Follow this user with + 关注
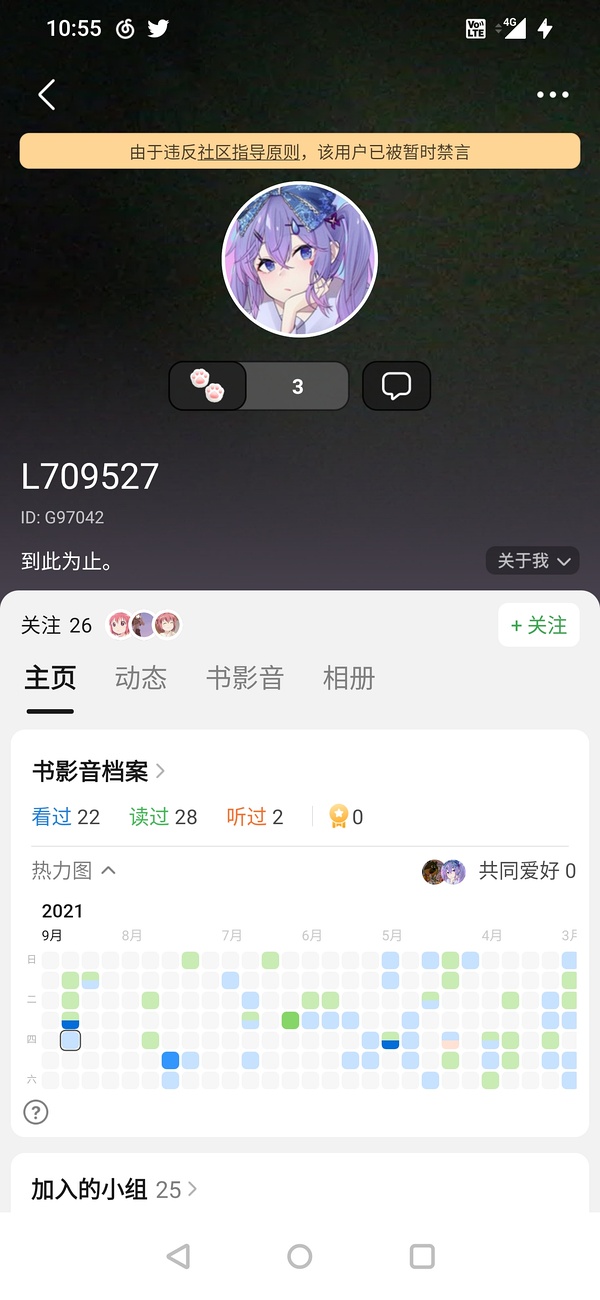 click(538, 625)
